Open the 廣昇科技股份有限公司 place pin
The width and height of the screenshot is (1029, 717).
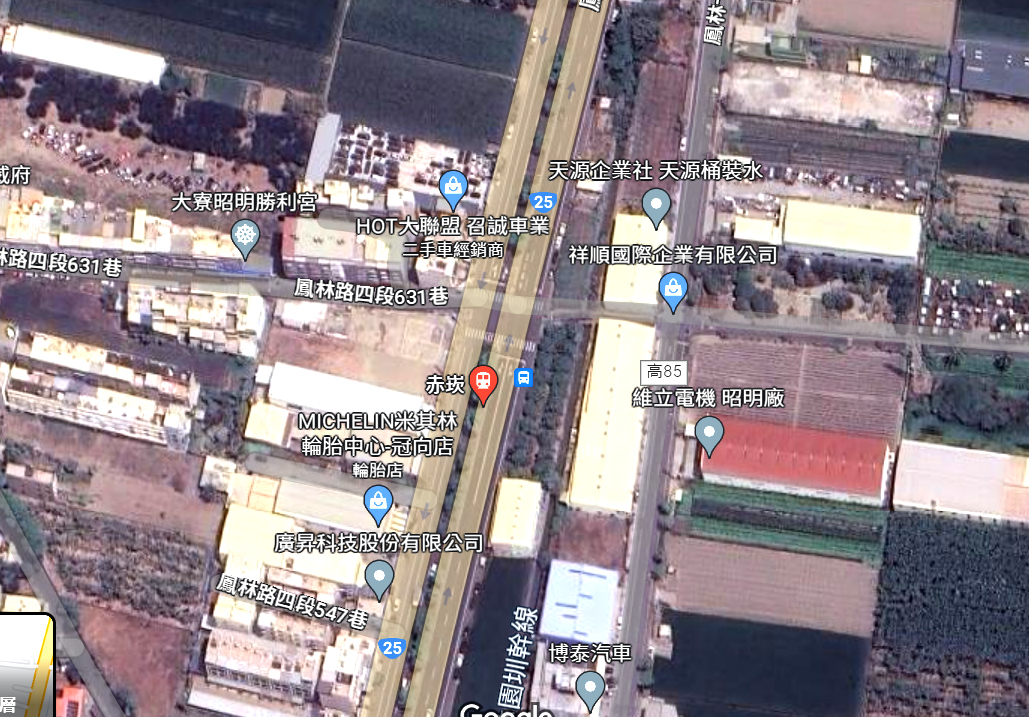[x=379, y=576]
